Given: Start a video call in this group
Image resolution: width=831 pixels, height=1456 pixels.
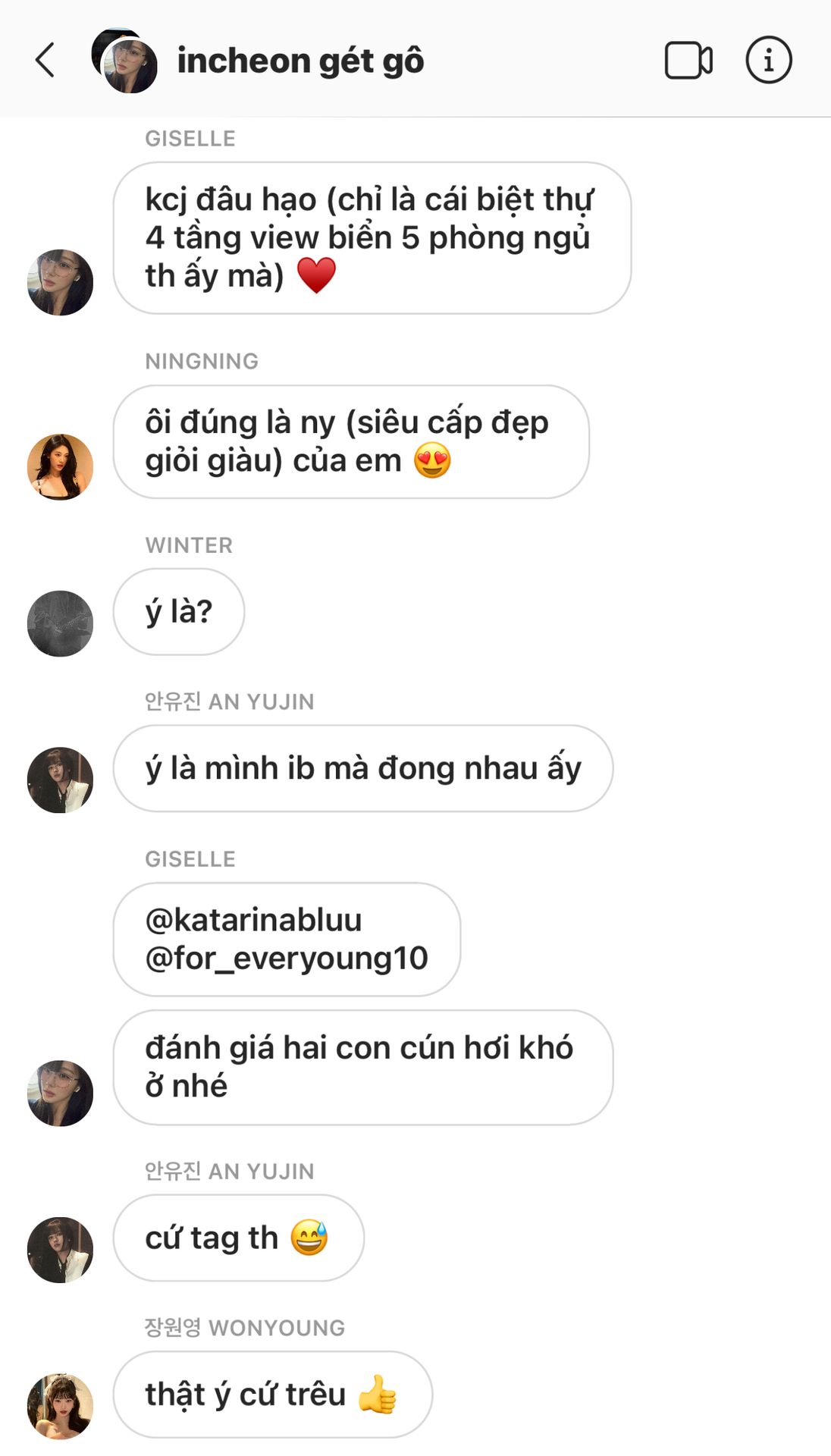Looking at the screenshot, I should click(x=688, y=61).
